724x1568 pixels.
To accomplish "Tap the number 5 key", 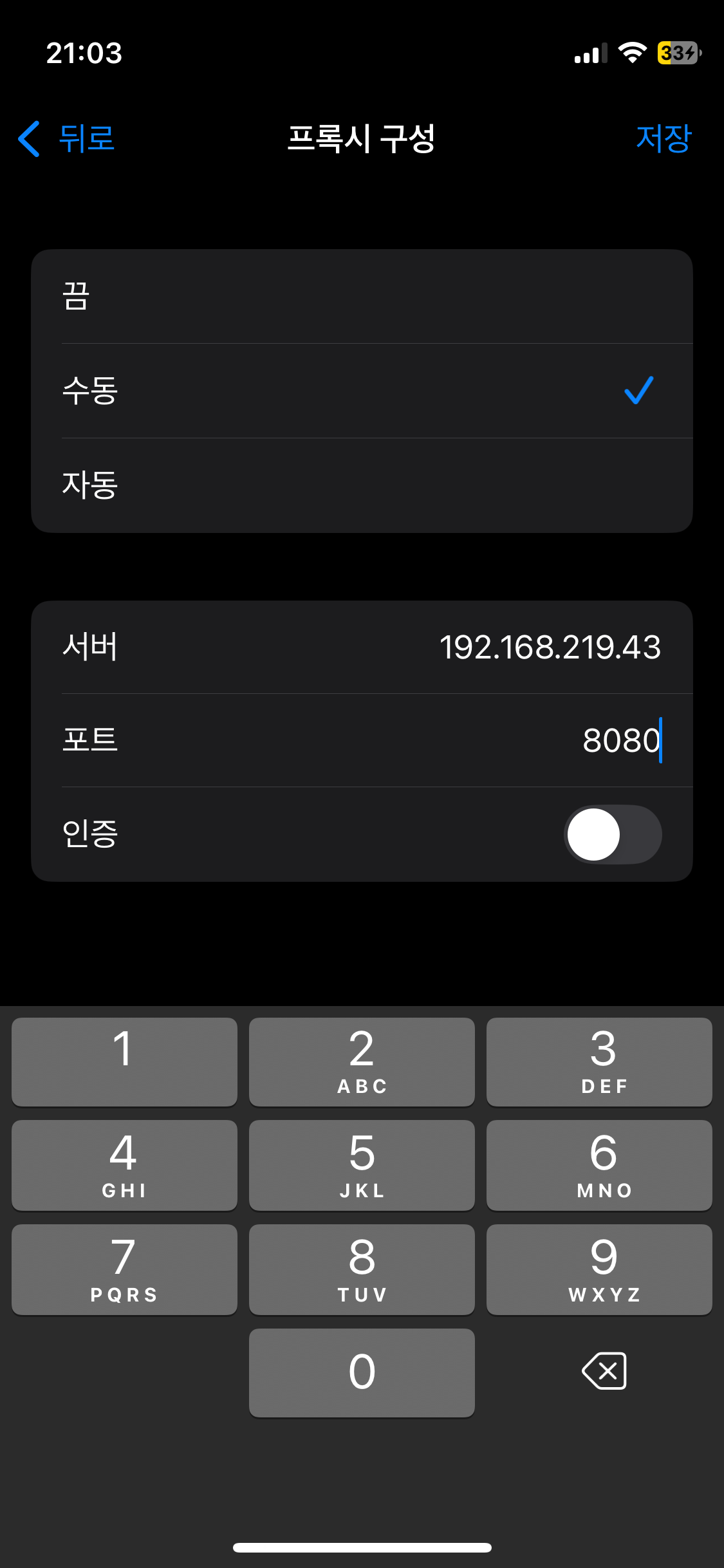I will (361, 1165).
